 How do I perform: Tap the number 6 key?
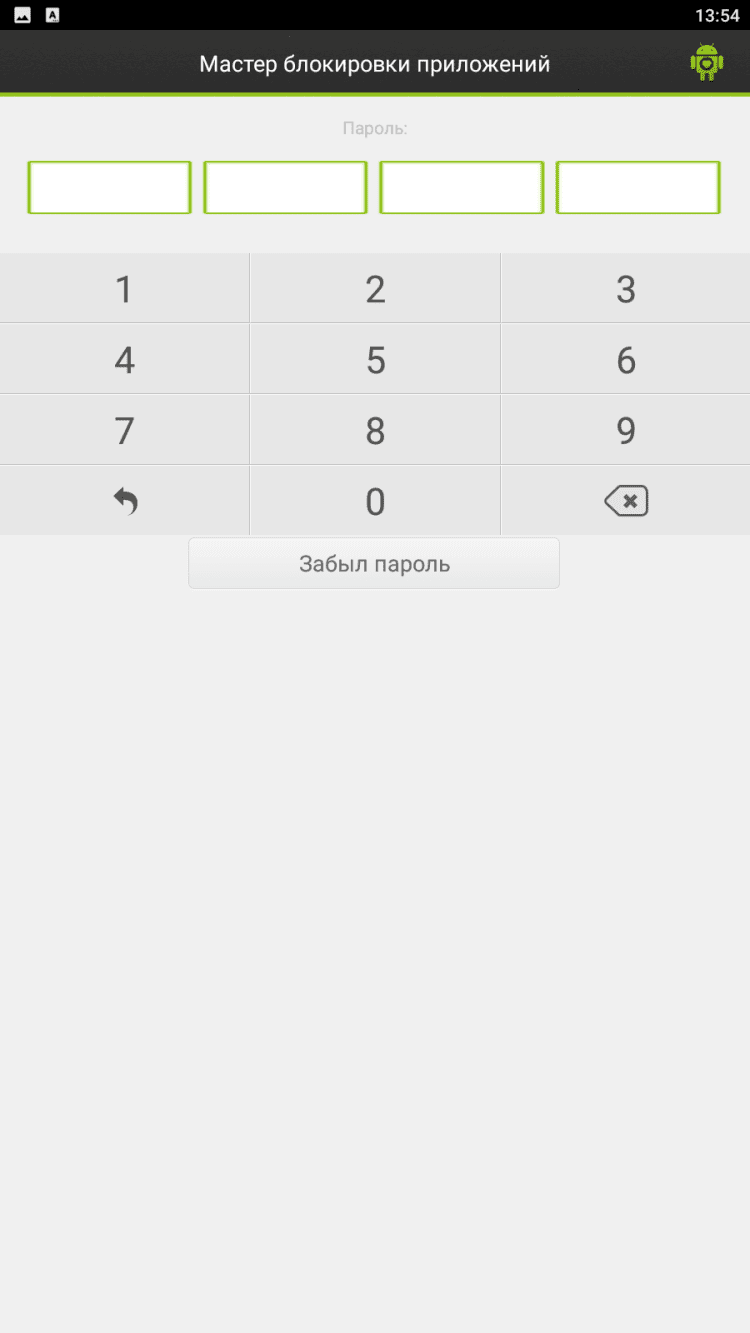click(x=626, y=360)
